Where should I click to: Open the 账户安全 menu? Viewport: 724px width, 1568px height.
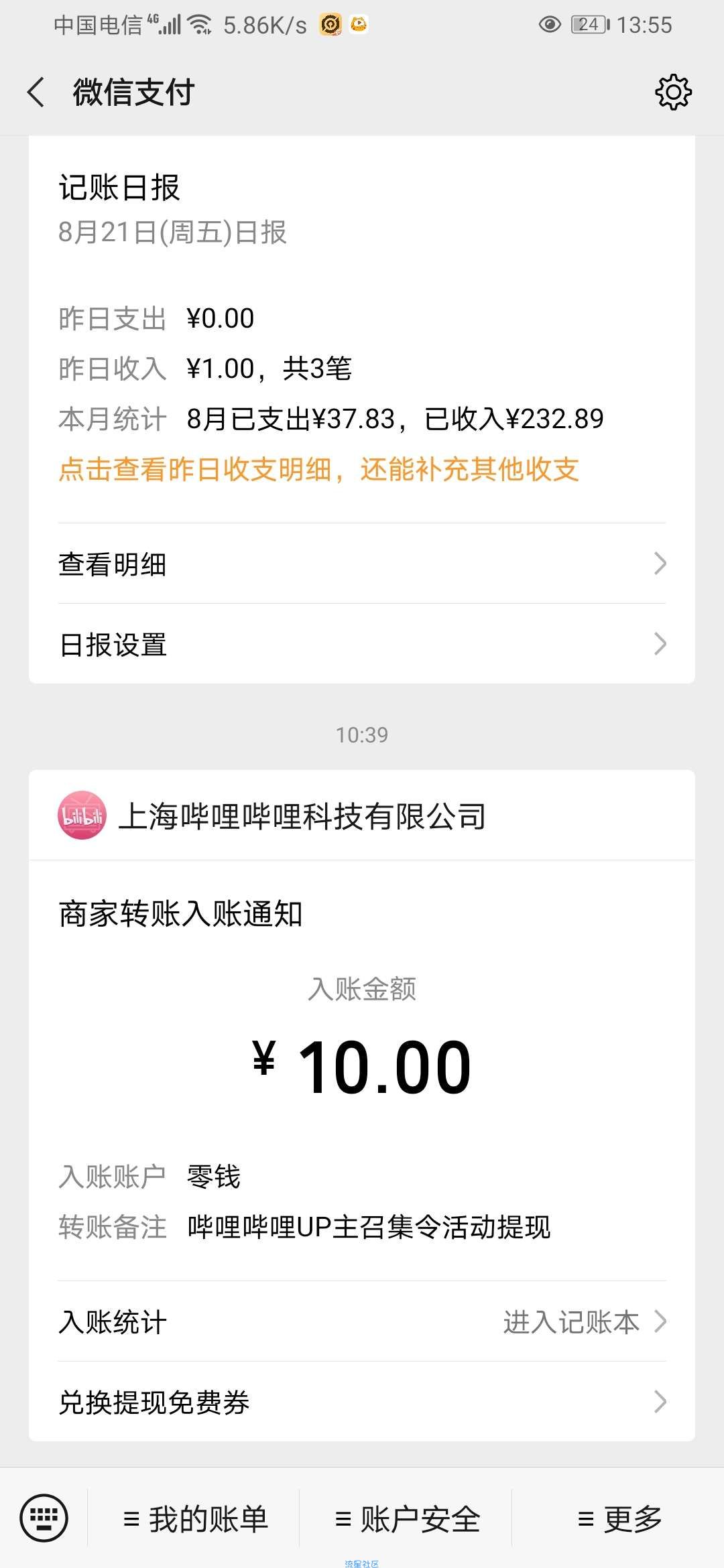(x=408, y=1519)
